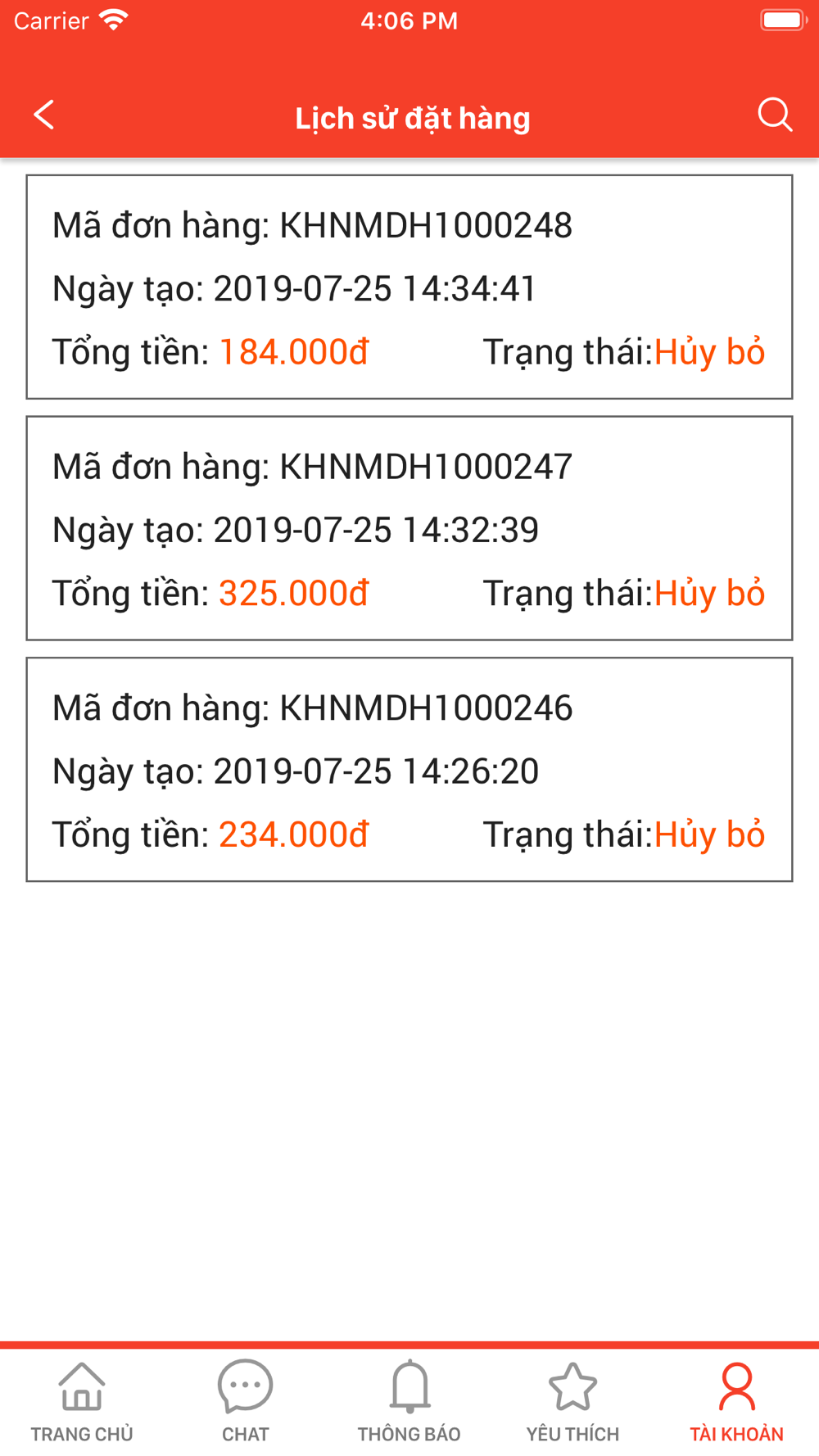The height and width of the screenshot is (1456, 819).
Task: Select the Tài khoản tab
Action: 736,1402
